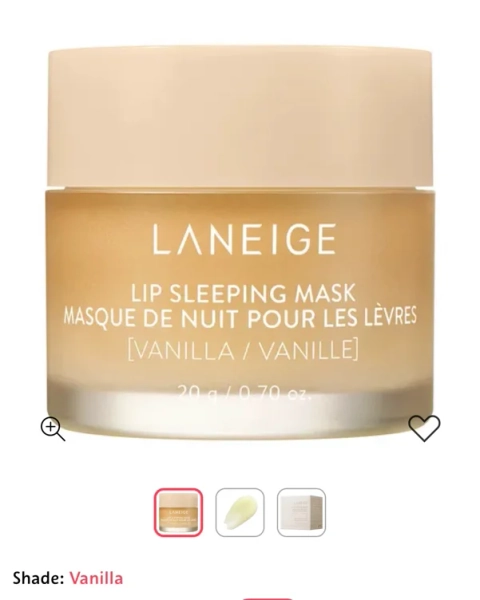Image resolution: width=480 pixels, height=600 pixels.
Task: Tap the magnifier zoom icon on the product image
Action: 53,429
